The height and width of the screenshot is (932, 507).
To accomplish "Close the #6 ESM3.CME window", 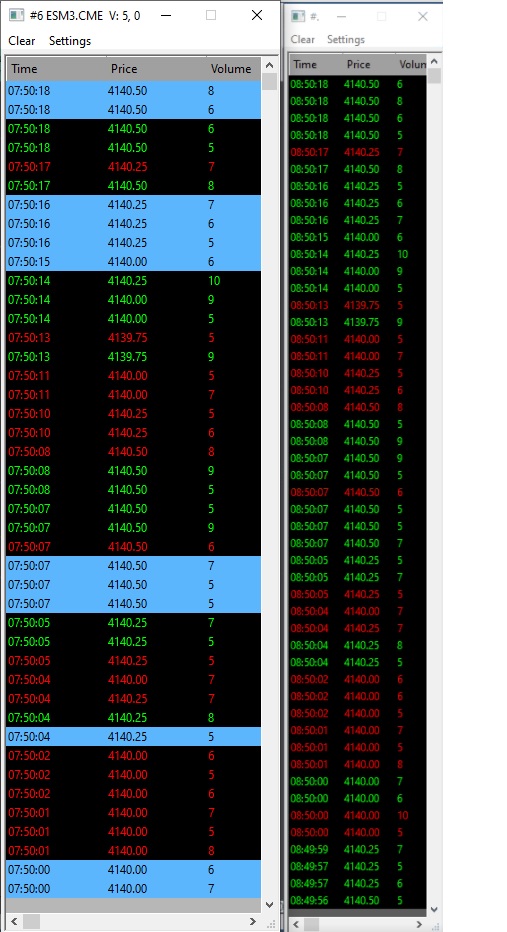I will tap(257, 15).
